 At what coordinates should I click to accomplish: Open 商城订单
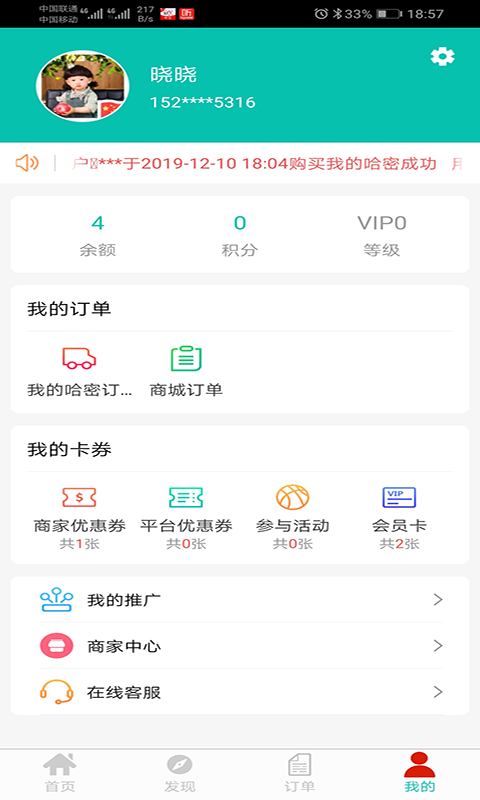click(186, 372)
